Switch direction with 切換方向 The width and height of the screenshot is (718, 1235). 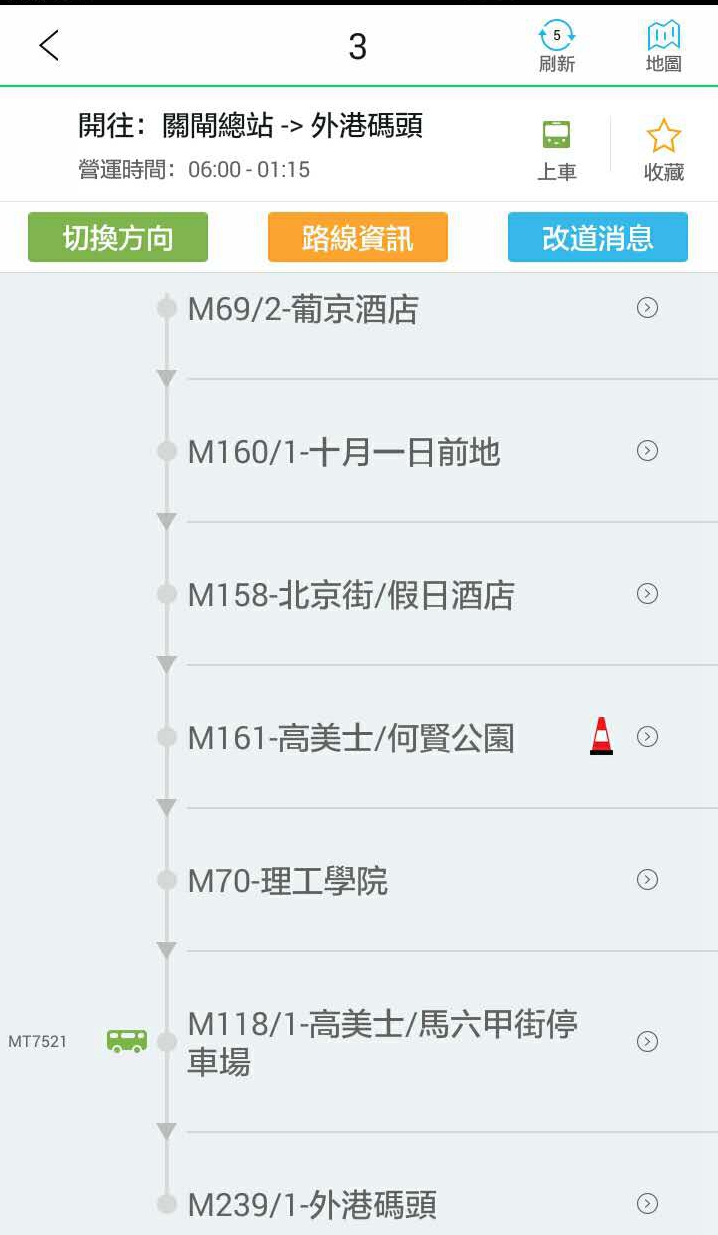118,237
